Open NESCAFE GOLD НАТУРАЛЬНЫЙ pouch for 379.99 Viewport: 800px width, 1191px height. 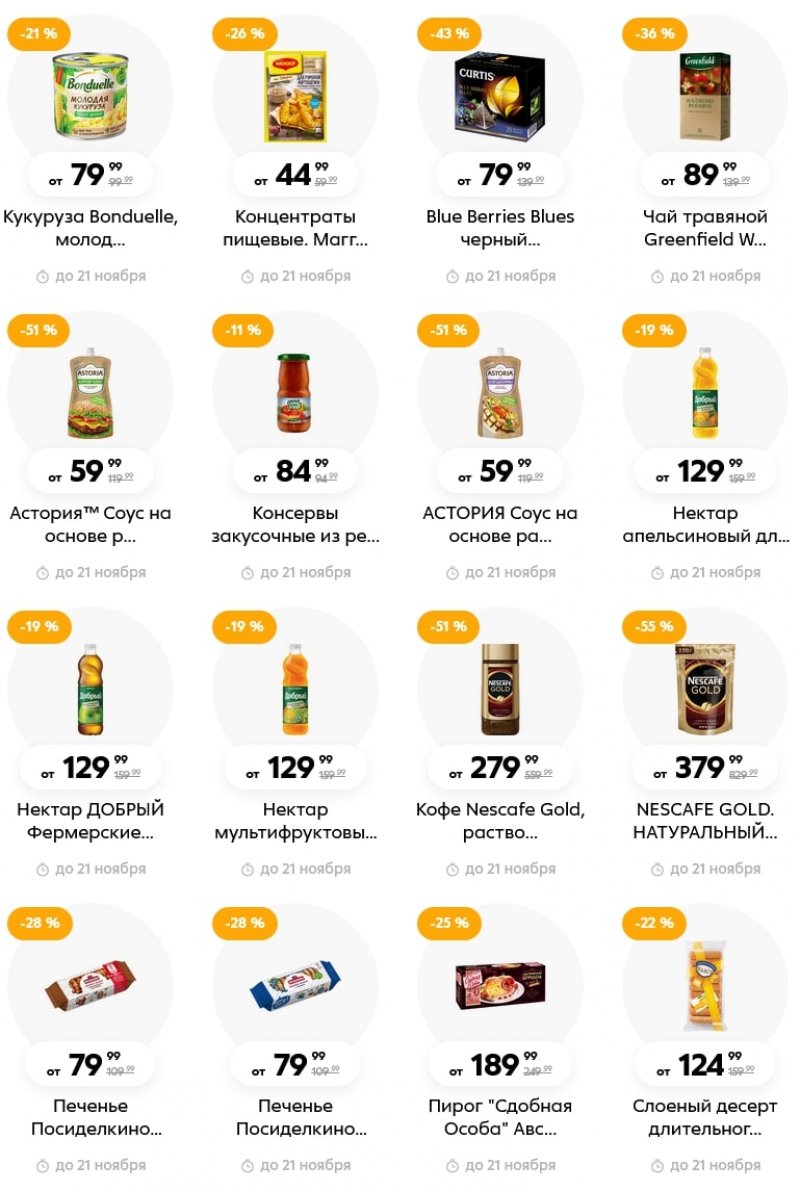705,690
